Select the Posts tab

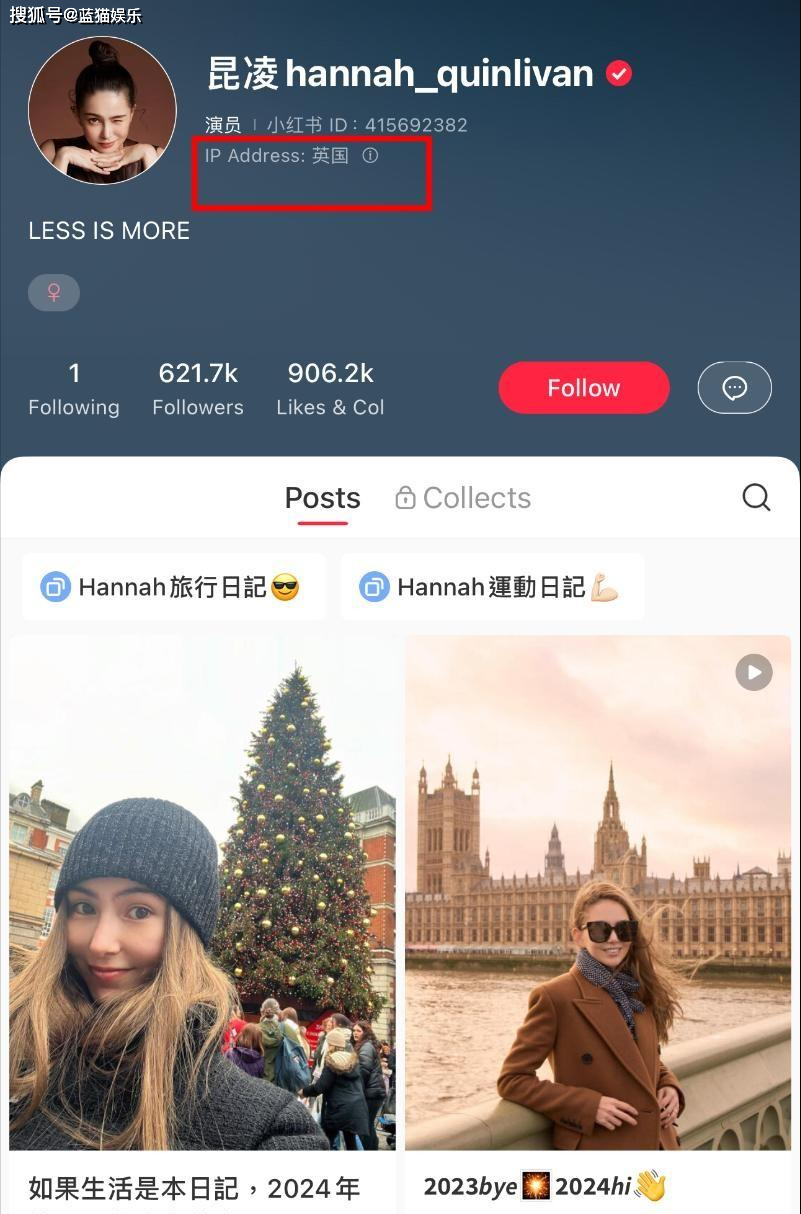pyautogui.click(x=322, y=498)
